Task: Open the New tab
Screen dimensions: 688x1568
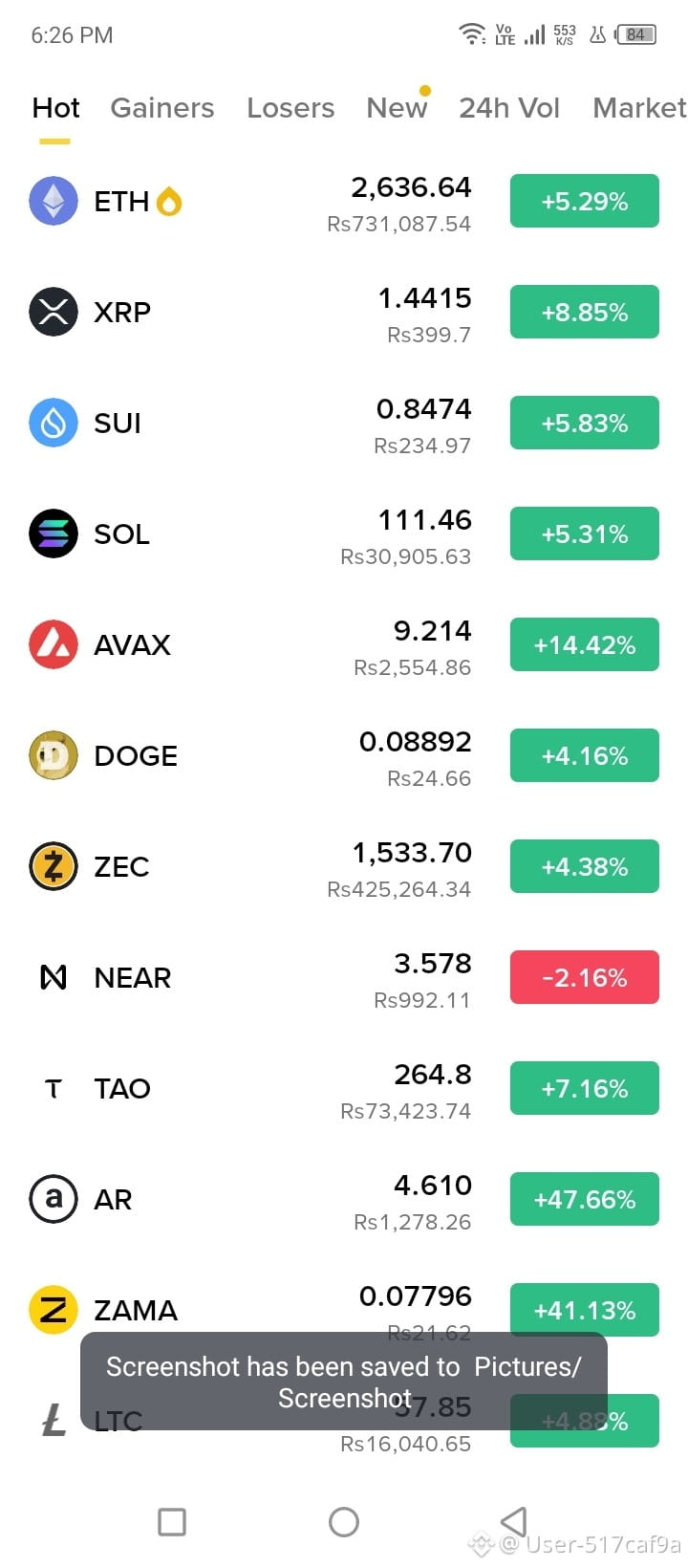Action: pyautogui.click(x=397, y=108)
